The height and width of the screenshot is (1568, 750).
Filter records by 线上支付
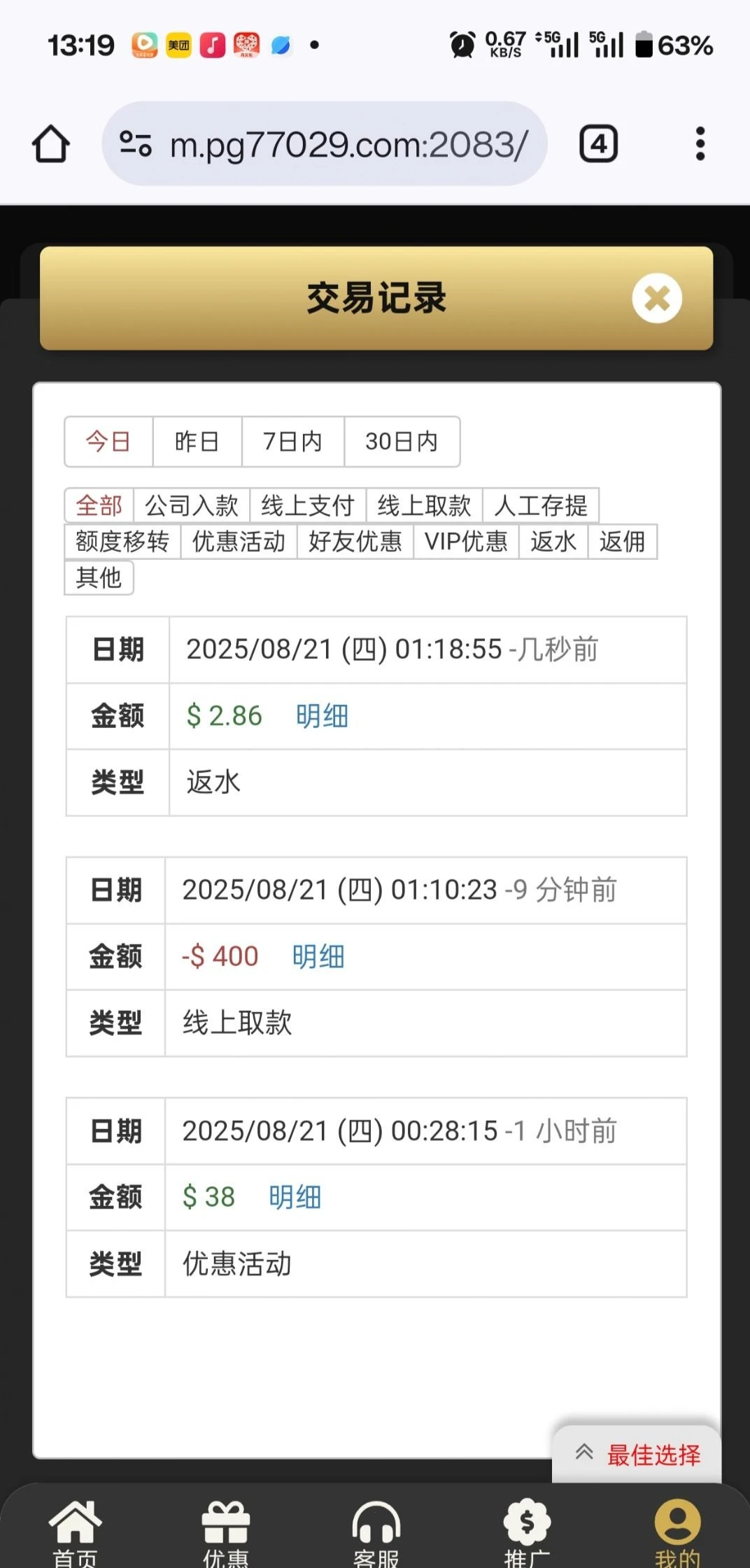coord(308,505)
